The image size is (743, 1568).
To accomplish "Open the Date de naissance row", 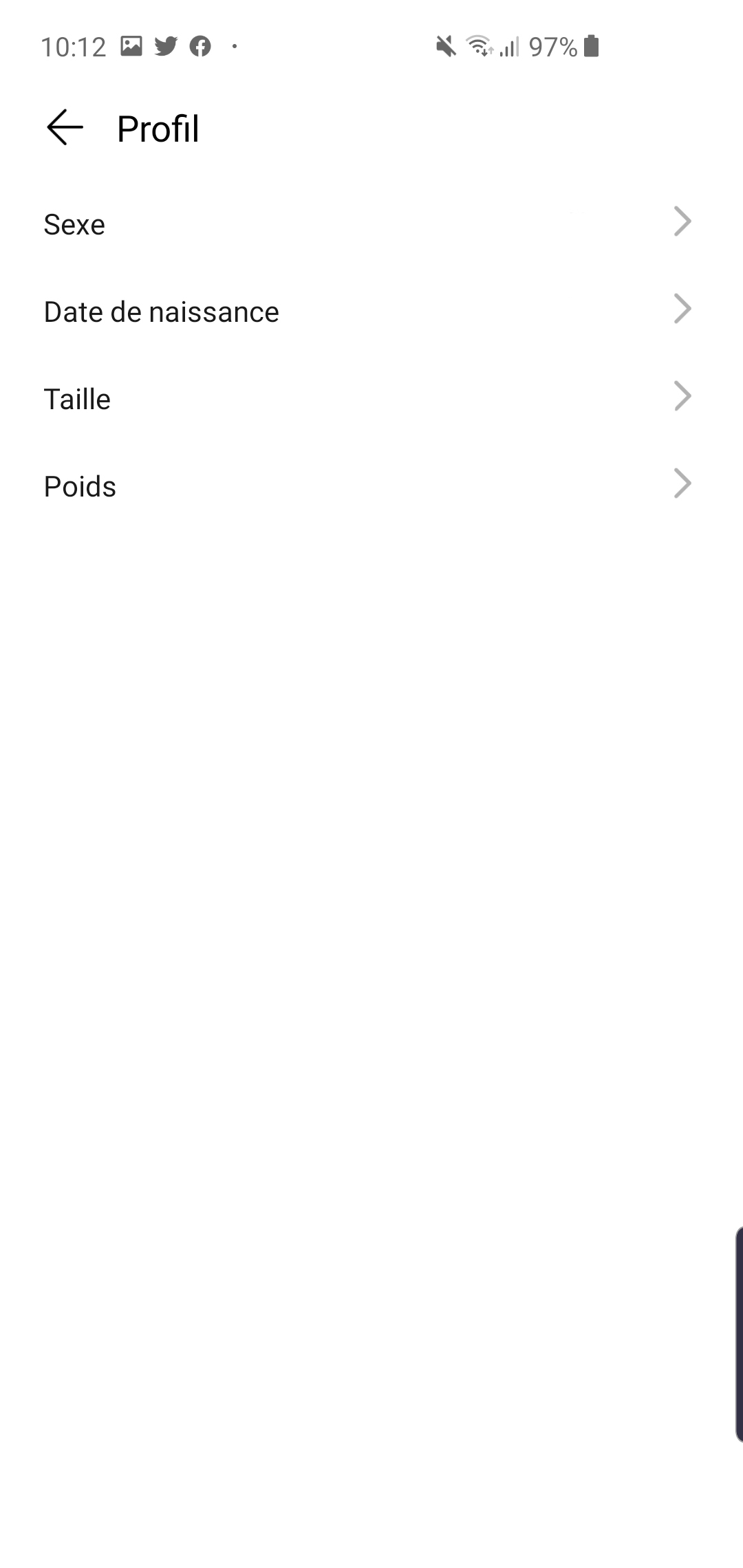I will [371, 311].
